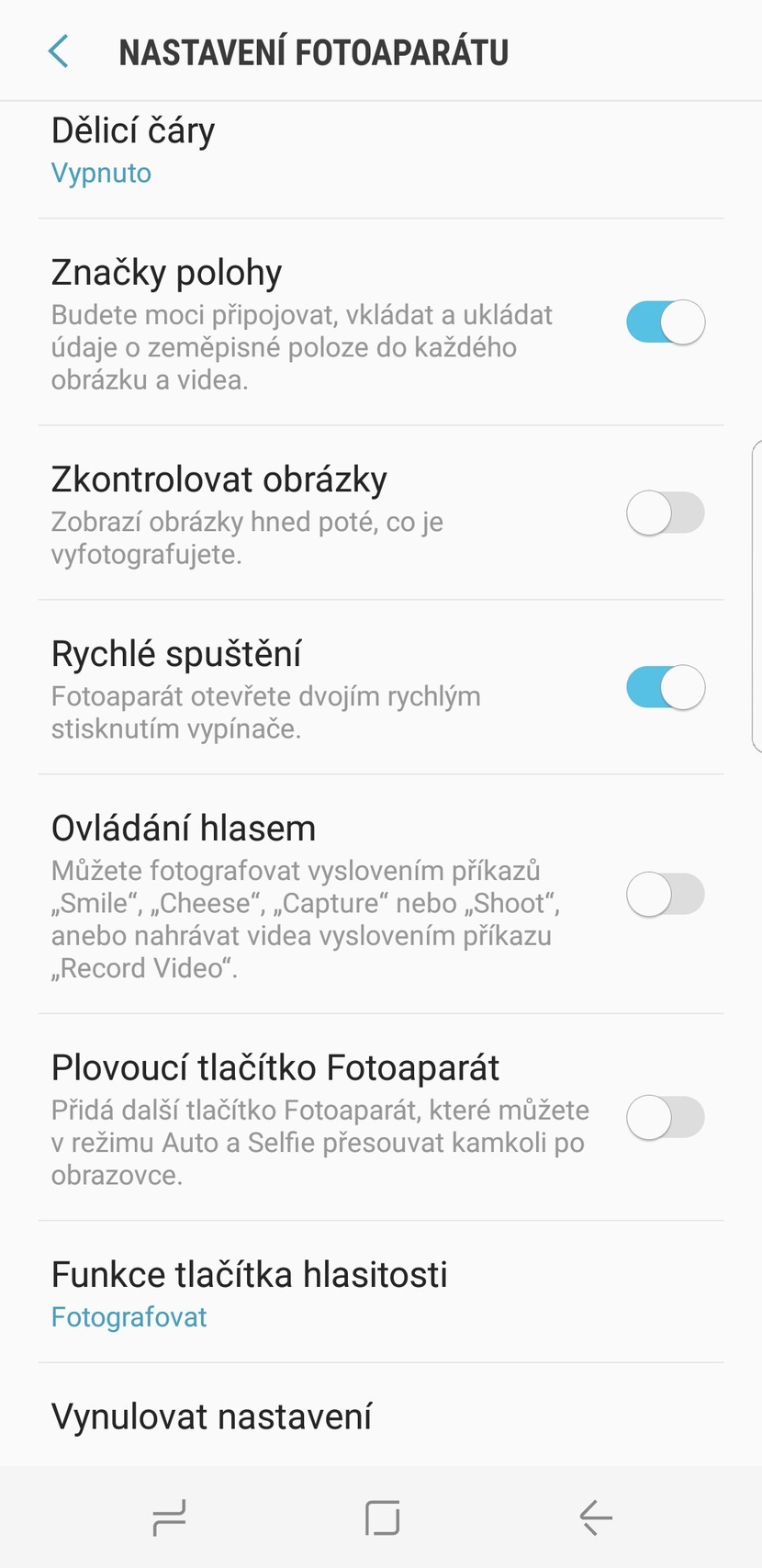Viewport: 762px width, 1568px height.
Task: Tap the Fotografovat value link
Action: [129, 1317]
